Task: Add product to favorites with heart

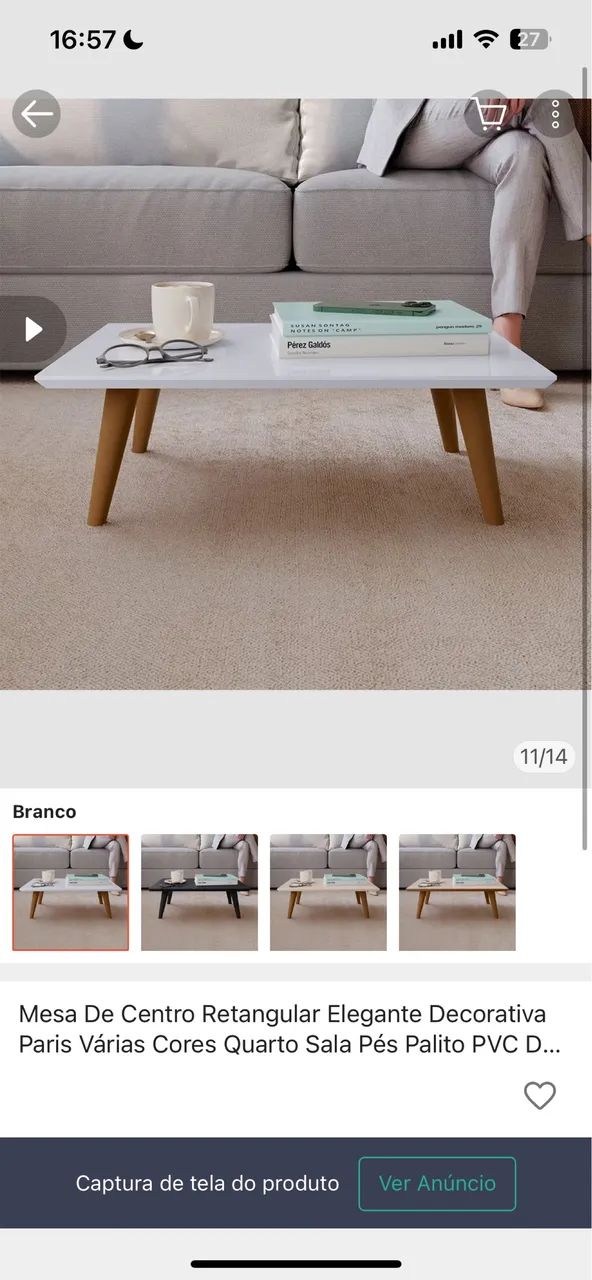Action: (540, 1096)
